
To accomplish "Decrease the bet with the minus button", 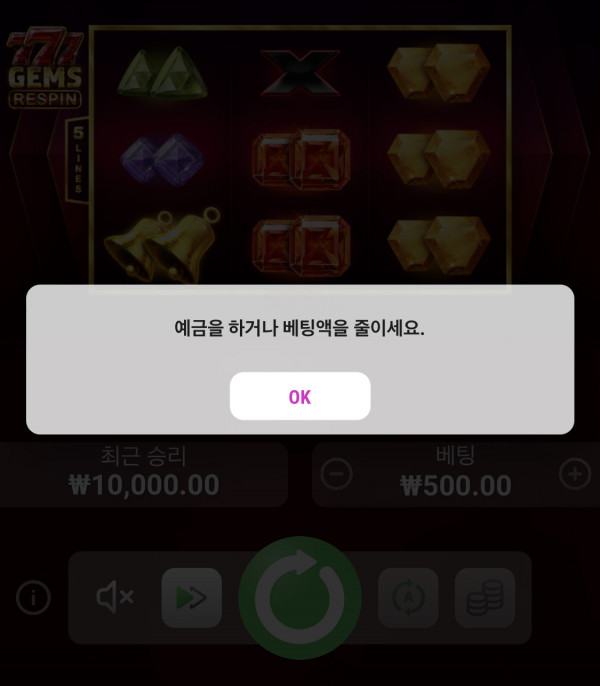I will coord(338,475).
